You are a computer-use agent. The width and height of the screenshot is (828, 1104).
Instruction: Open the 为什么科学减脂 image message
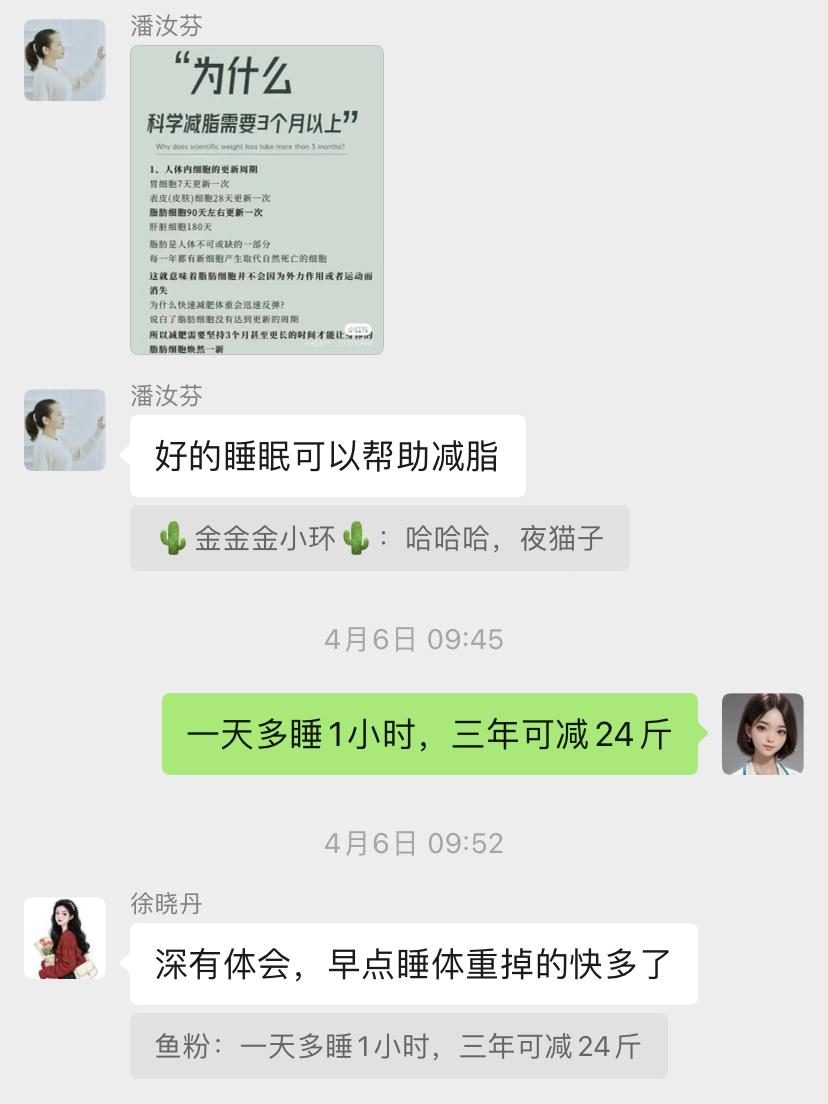[x=257, y=200]
